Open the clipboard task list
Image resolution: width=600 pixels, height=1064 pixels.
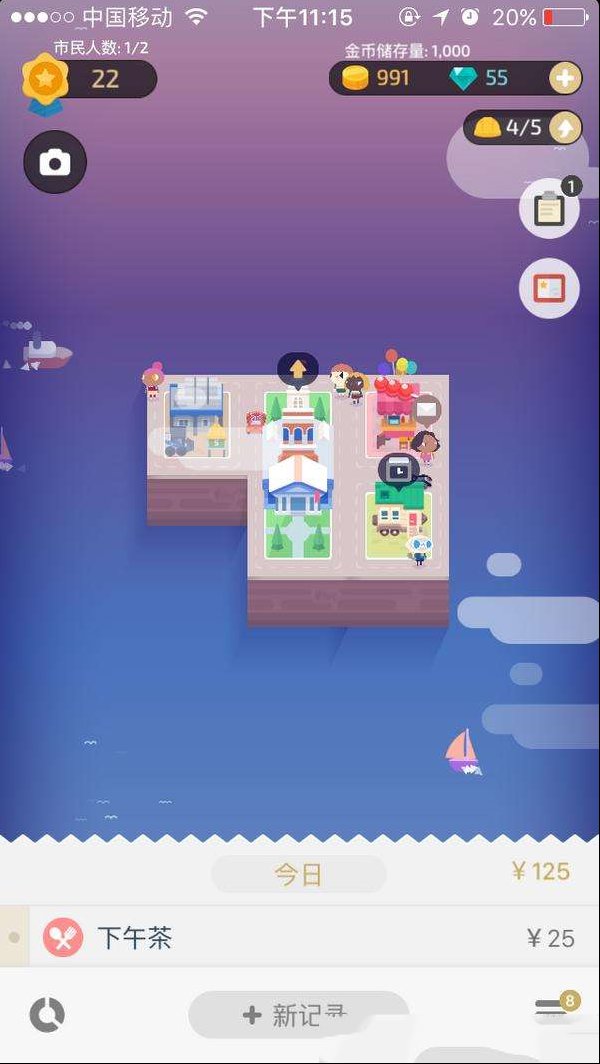549,208
